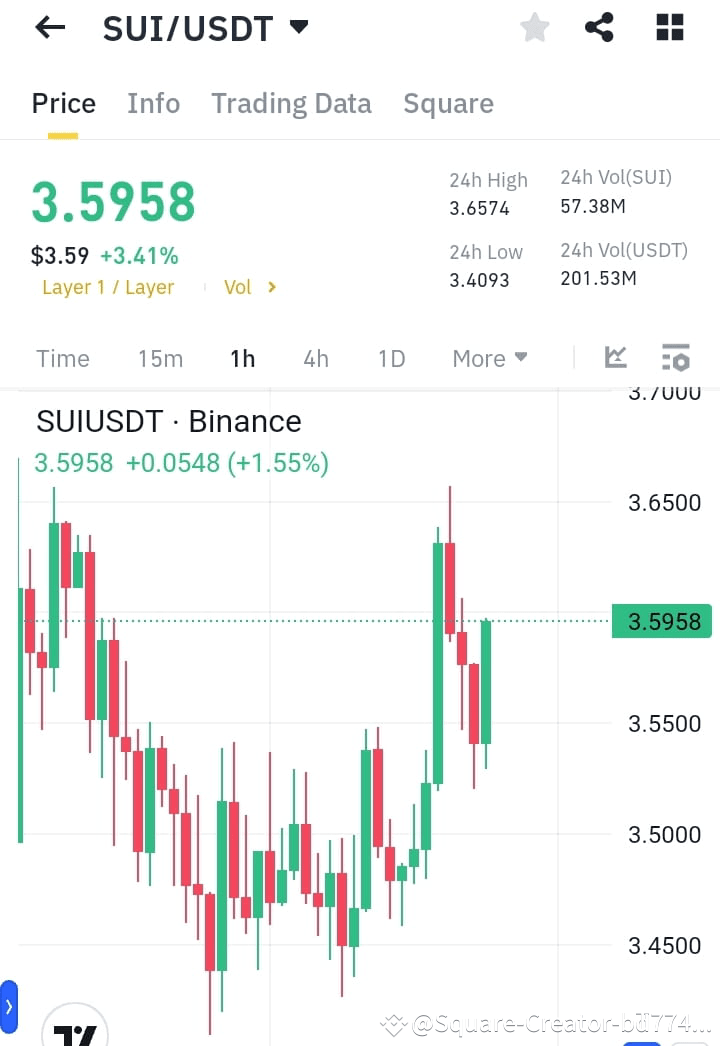This screenshot has width=720, height=1046.
Task: Share the SUI/USDT pair
Action: (x=599, y=27)
